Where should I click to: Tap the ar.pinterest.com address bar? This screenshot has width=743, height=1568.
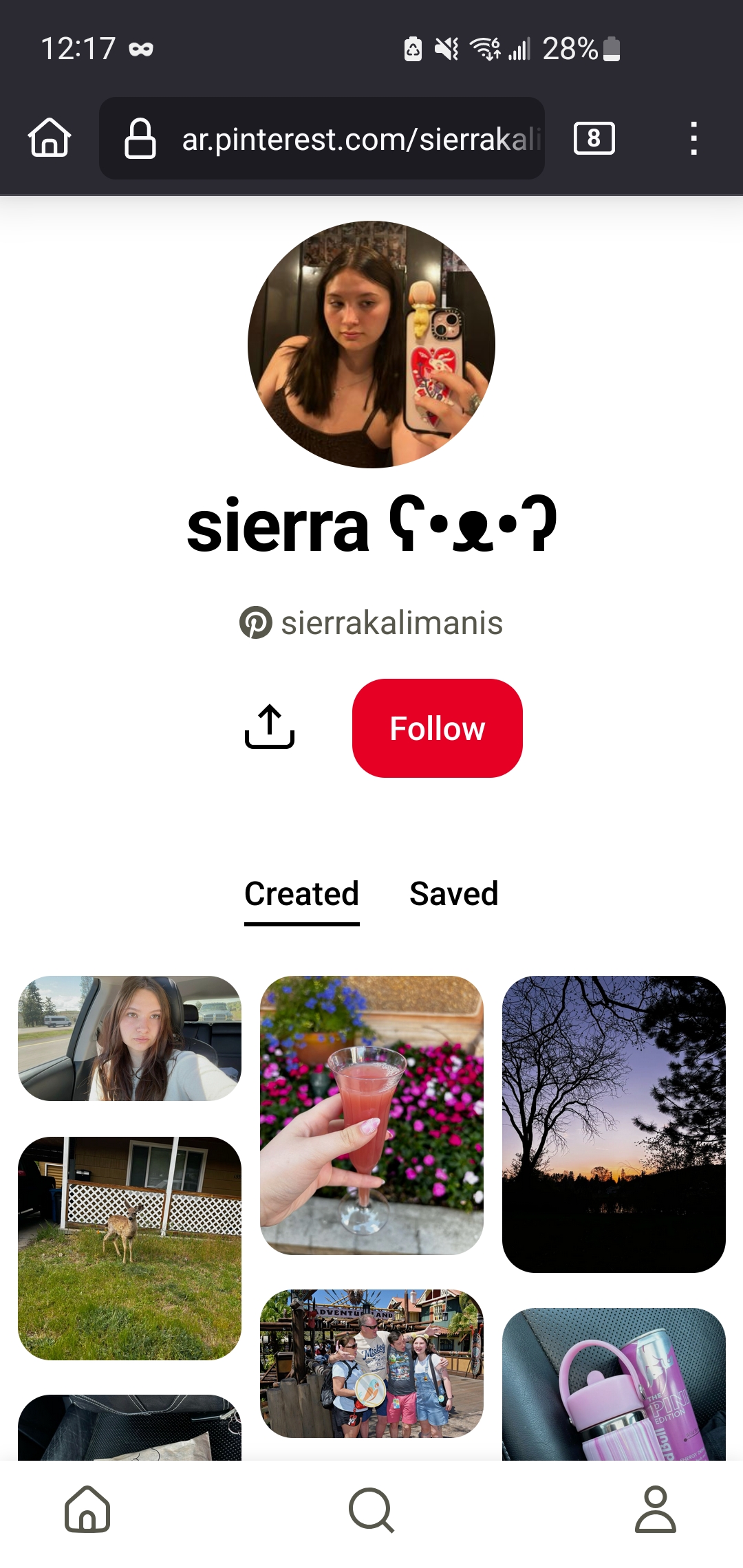point(322,138)
